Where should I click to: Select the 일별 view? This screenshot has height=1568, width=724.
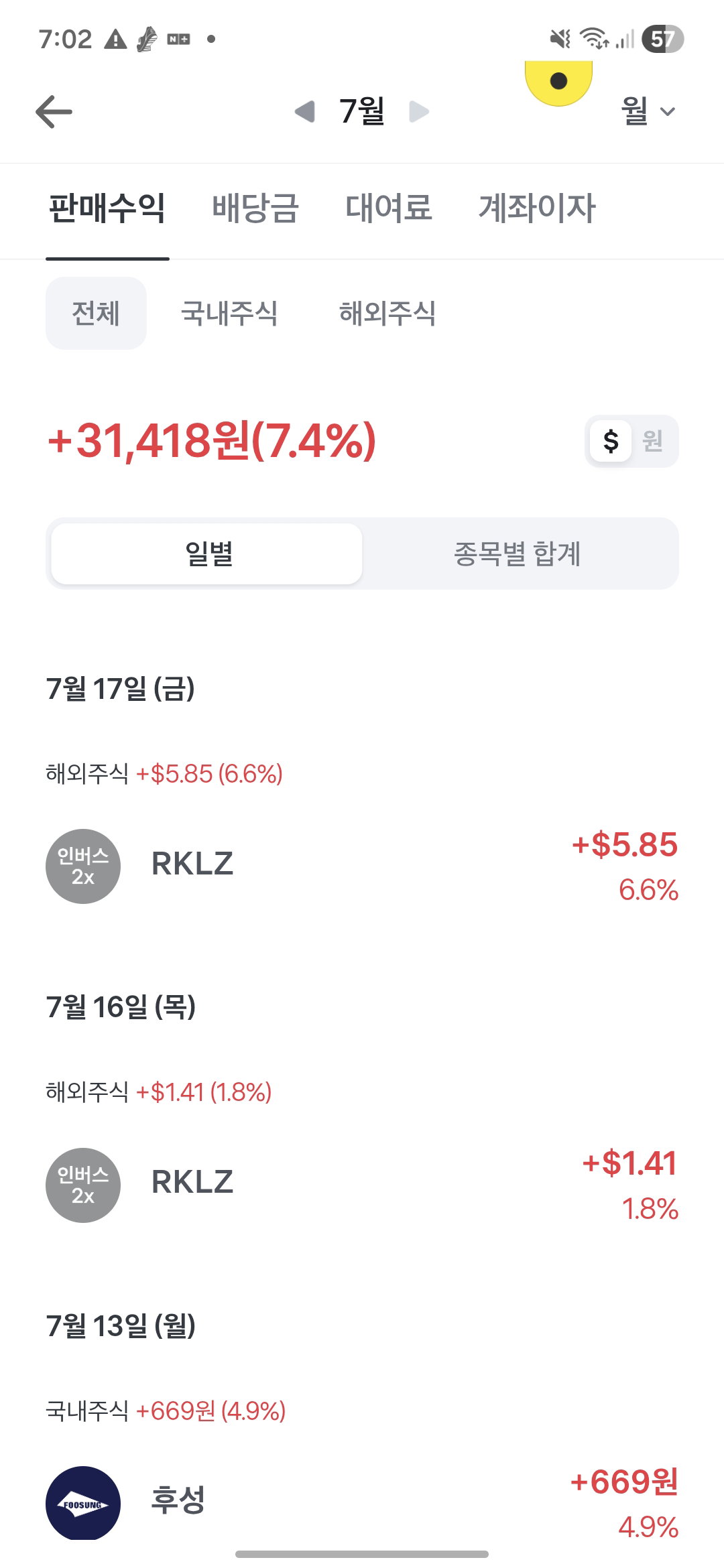[207, 553]
